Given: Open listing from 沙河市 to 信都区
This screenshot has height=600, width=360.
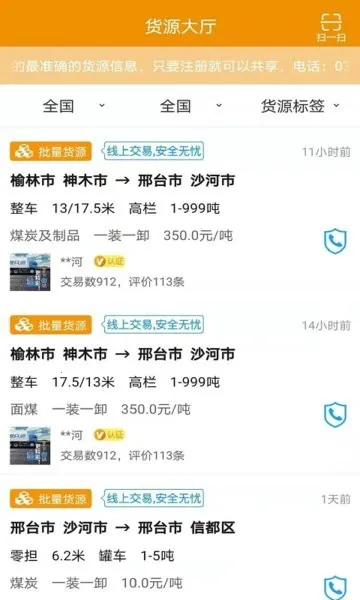Looking at the screenshot, I should click(x=180, y=538).
